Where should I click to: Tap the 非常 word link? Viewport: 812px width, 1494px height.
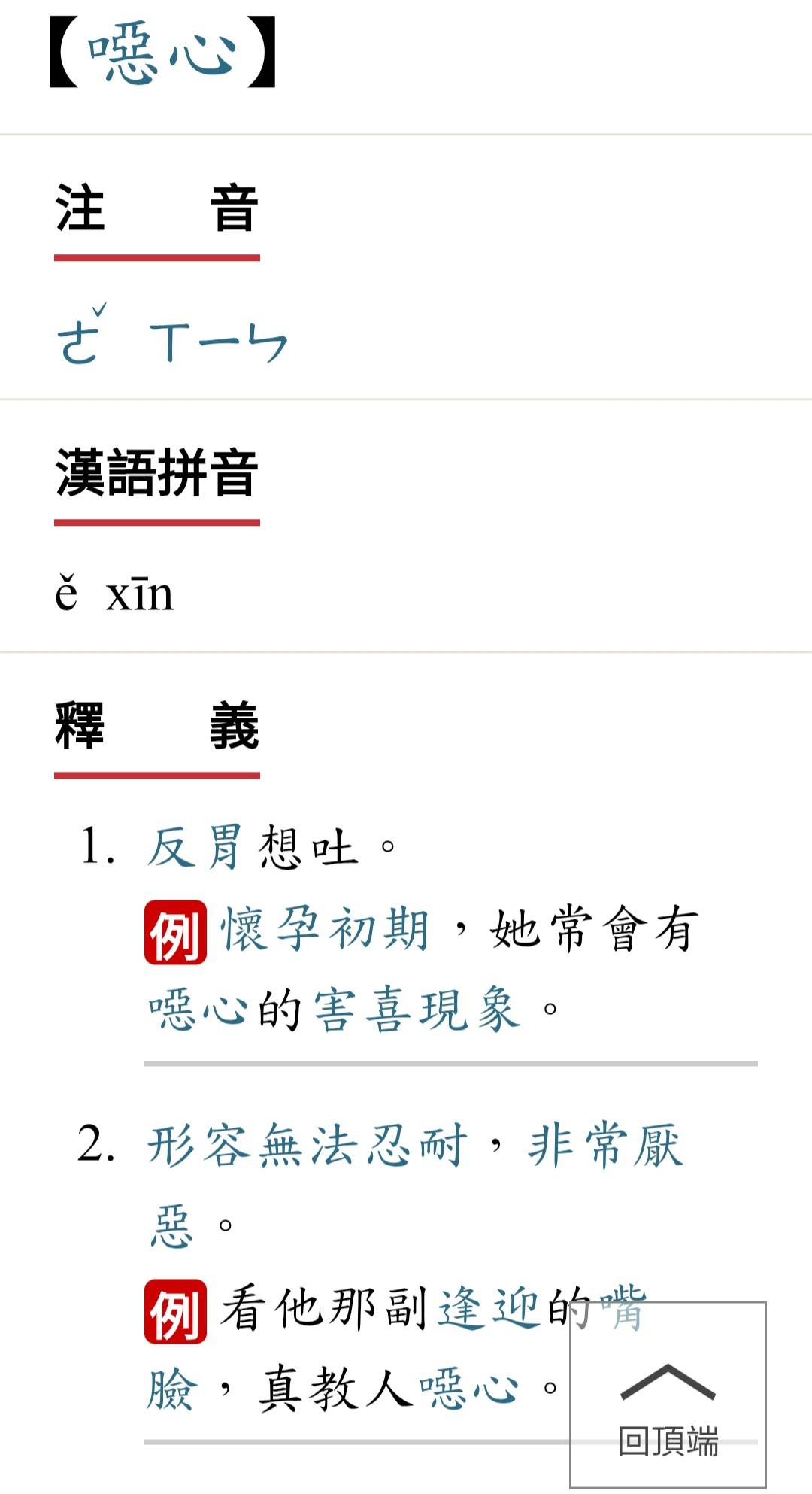pos(577,1146)
